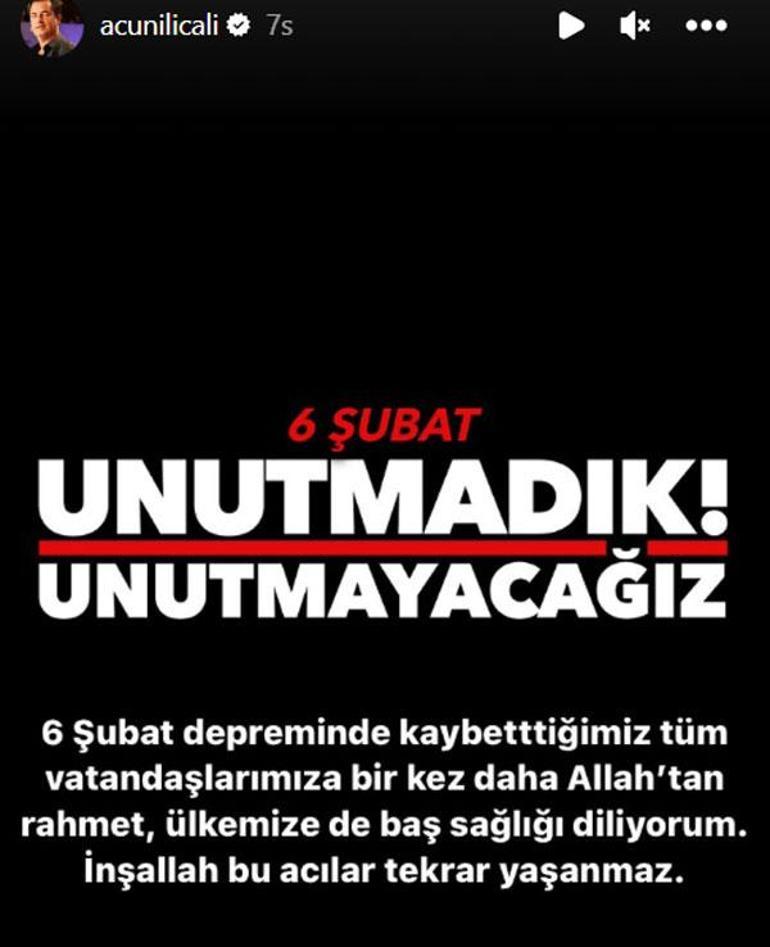Open the acunilicali username link

[x=159, y=27]
